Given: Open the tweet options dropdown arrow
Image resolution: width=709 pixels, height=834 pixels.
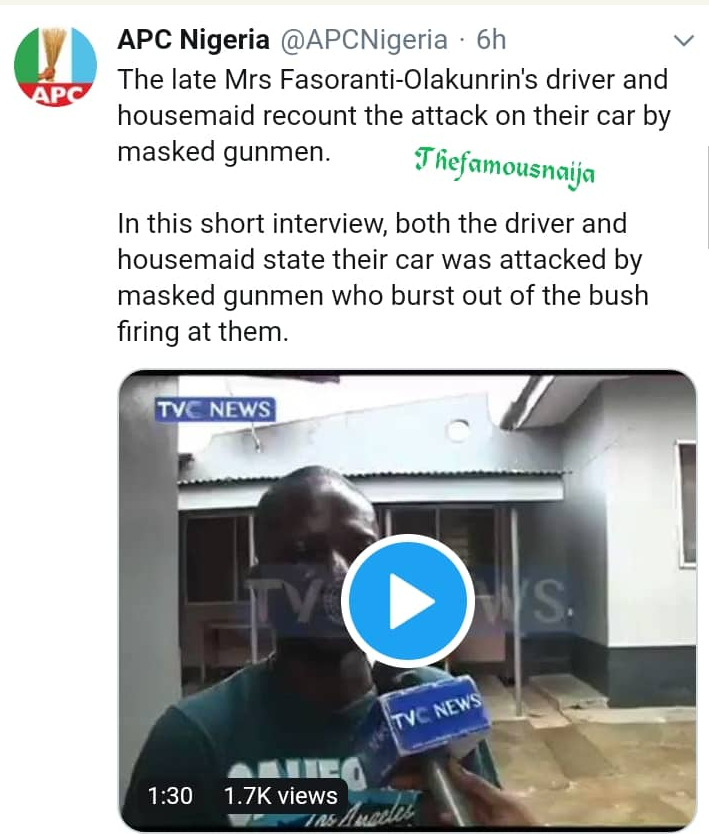Looking at the screenshot, I should point(685,41).
